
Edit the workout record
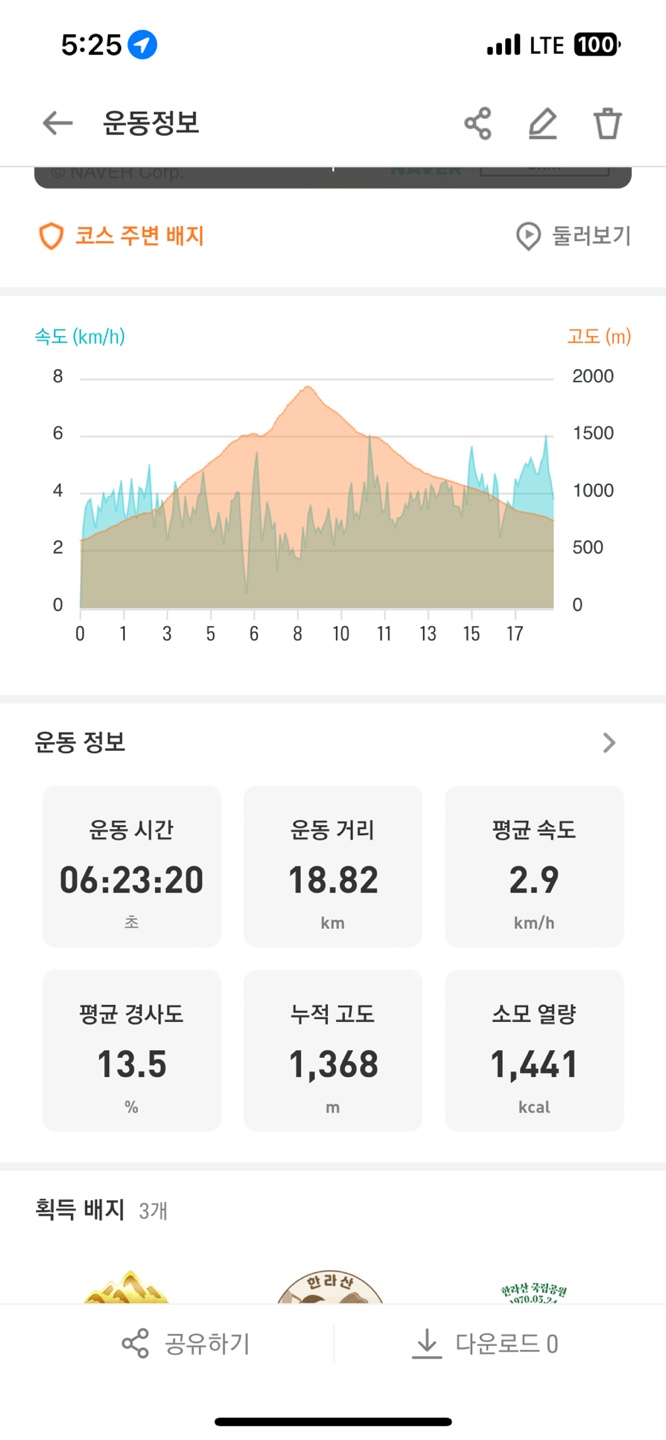coord(542,124)
